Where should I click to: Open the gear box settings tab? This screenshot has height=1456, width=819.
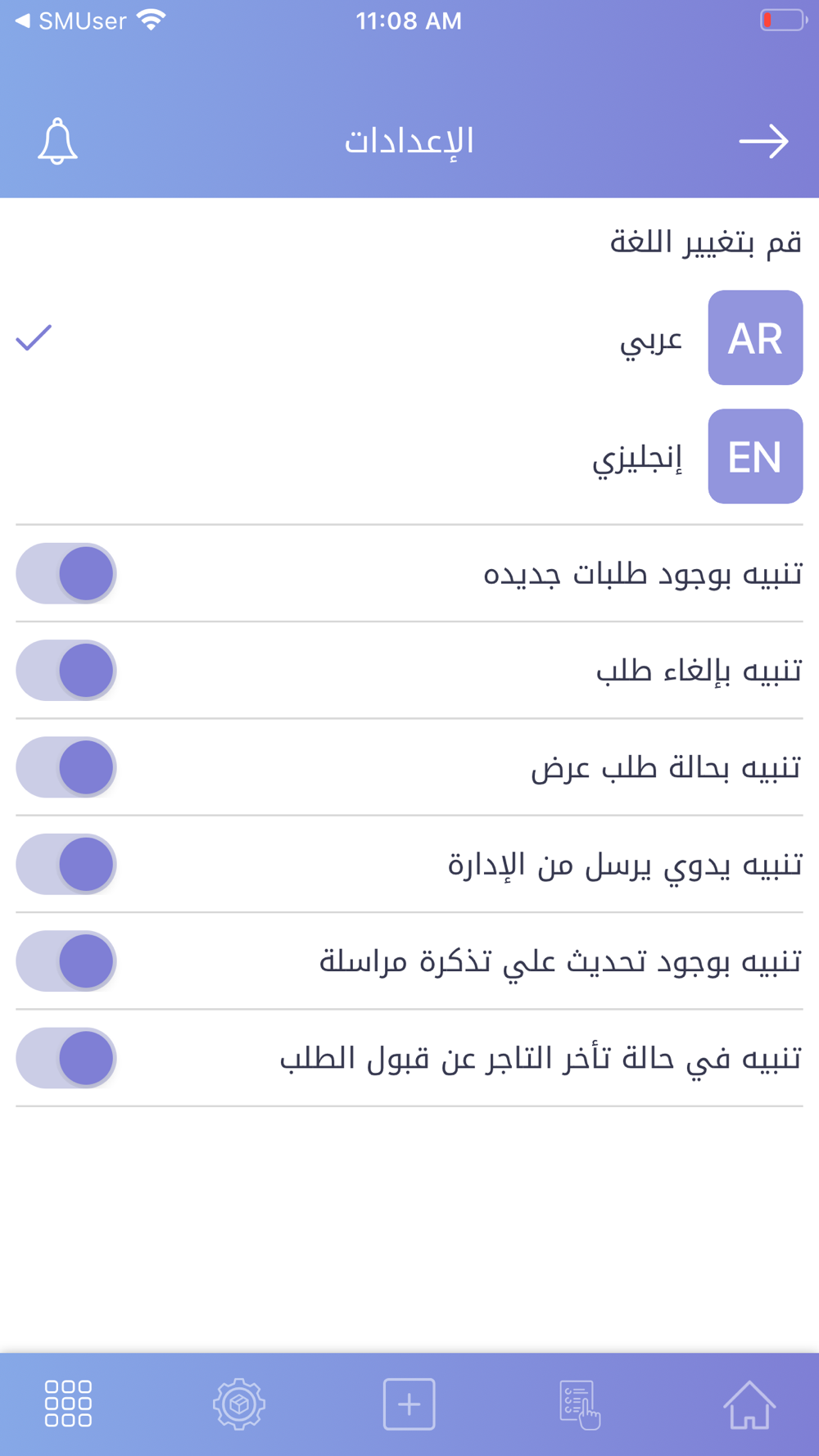(238, 1404)
